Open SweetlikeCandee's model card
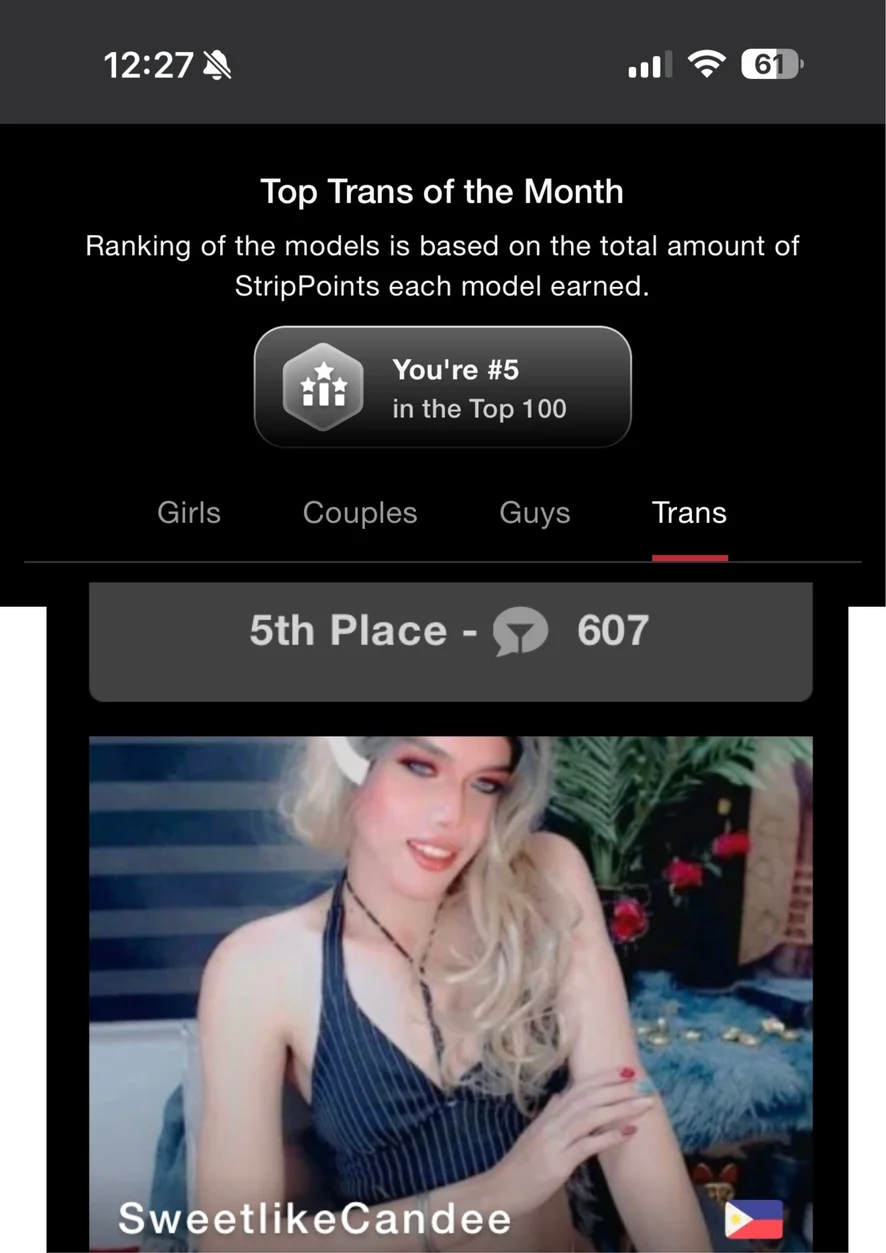886x1253 pixels. 450,990
